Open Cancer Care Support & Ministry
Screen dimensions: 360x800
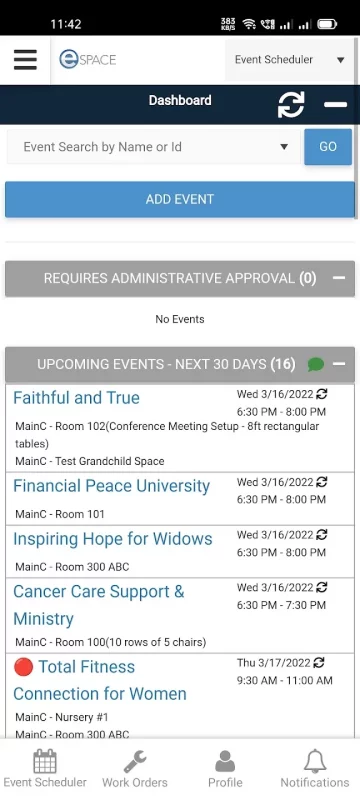pyautogui.click(x=99, y=605)
